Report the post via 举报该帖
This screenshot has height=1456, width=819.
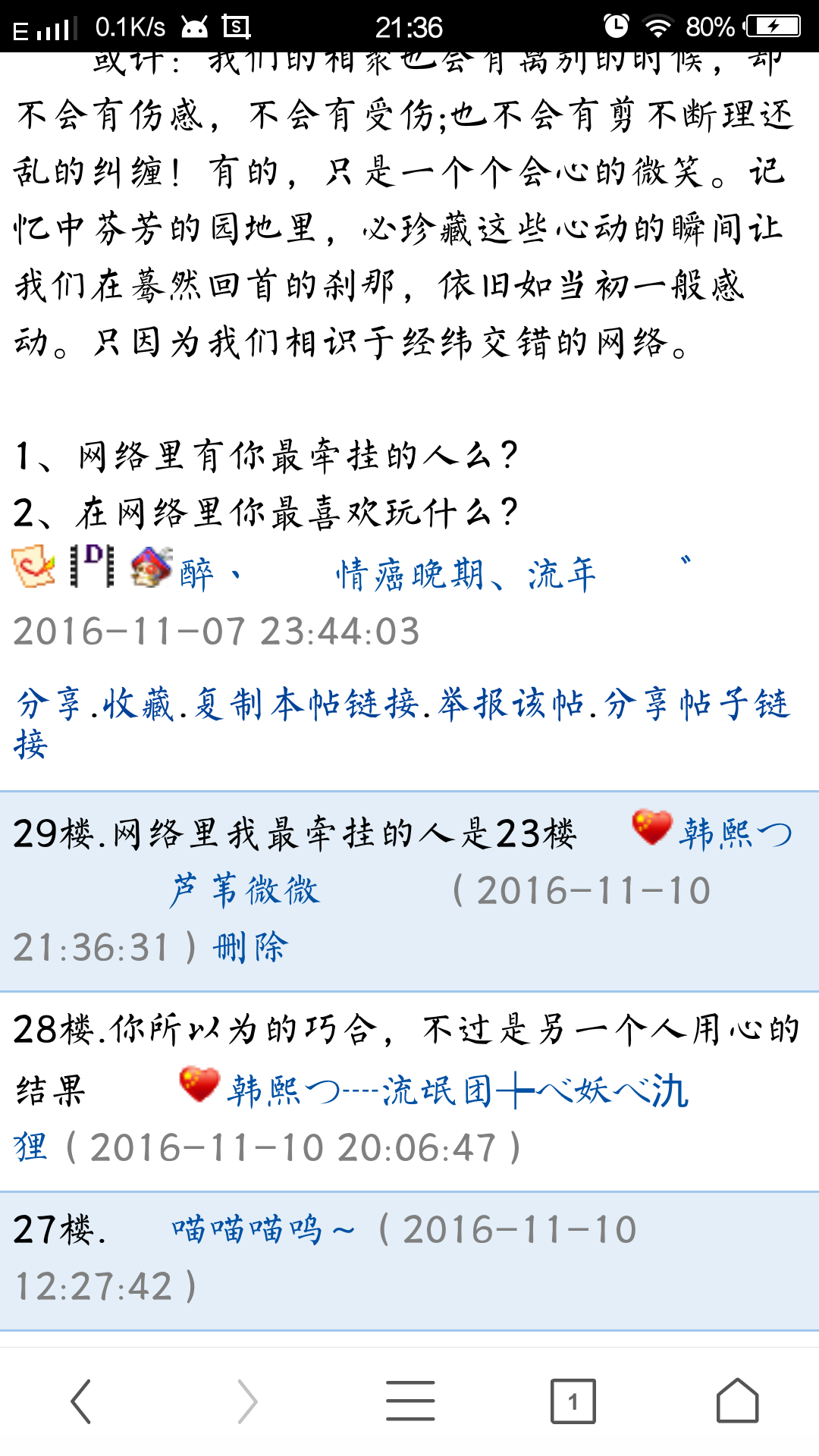click(x=510, y=704)
